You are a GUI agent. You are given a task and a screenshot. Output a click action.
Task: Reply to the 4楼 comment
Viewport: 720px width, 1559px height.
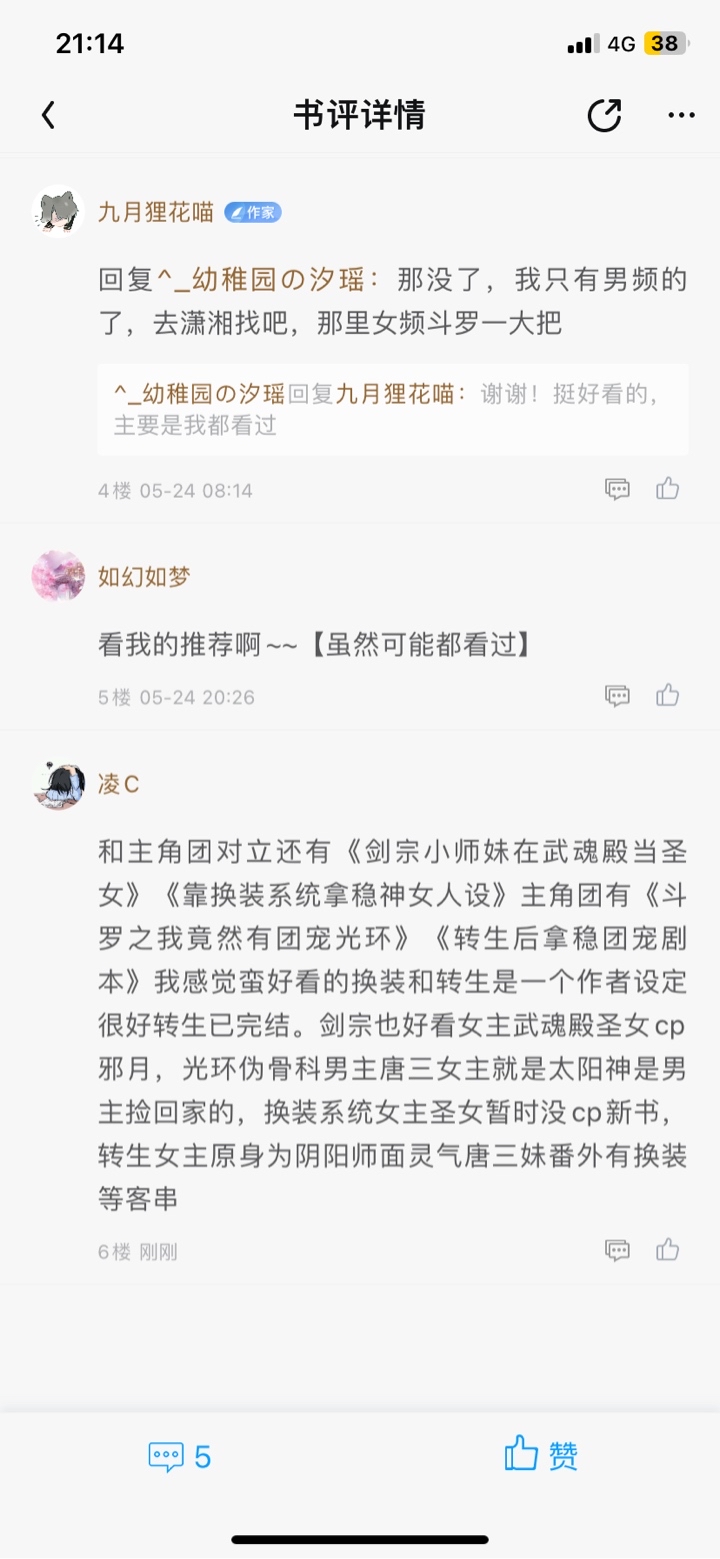click(x=617, y=489)
